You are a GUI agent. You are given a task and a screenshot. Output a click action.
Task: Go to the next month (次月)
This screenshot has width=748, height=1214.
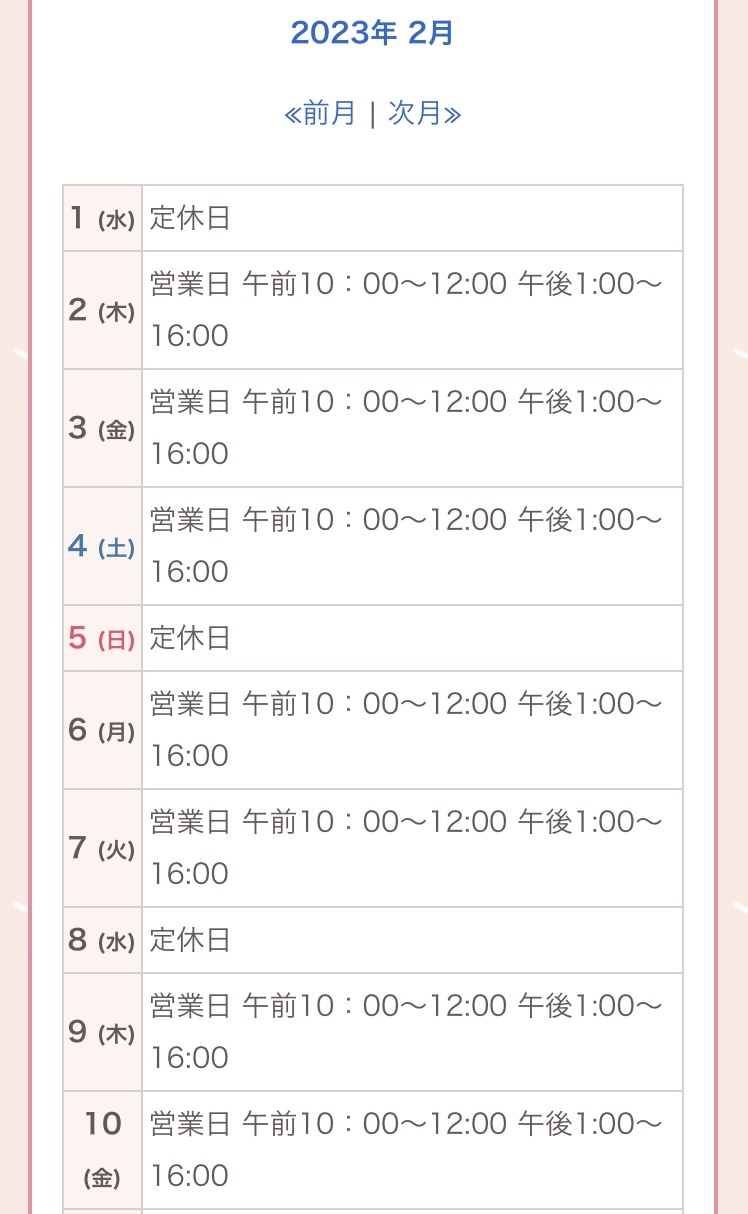pos(425,113)
